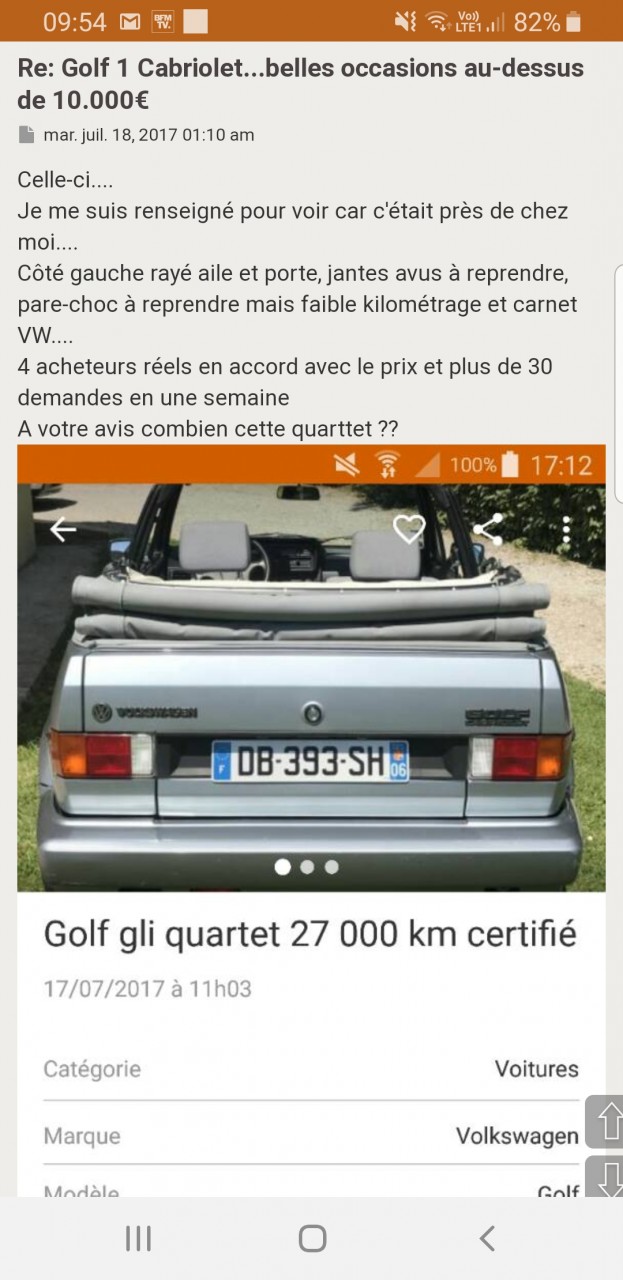Go back using the system back button
The width and height of the screenshot is (623, 1280).
[487, 1239]
